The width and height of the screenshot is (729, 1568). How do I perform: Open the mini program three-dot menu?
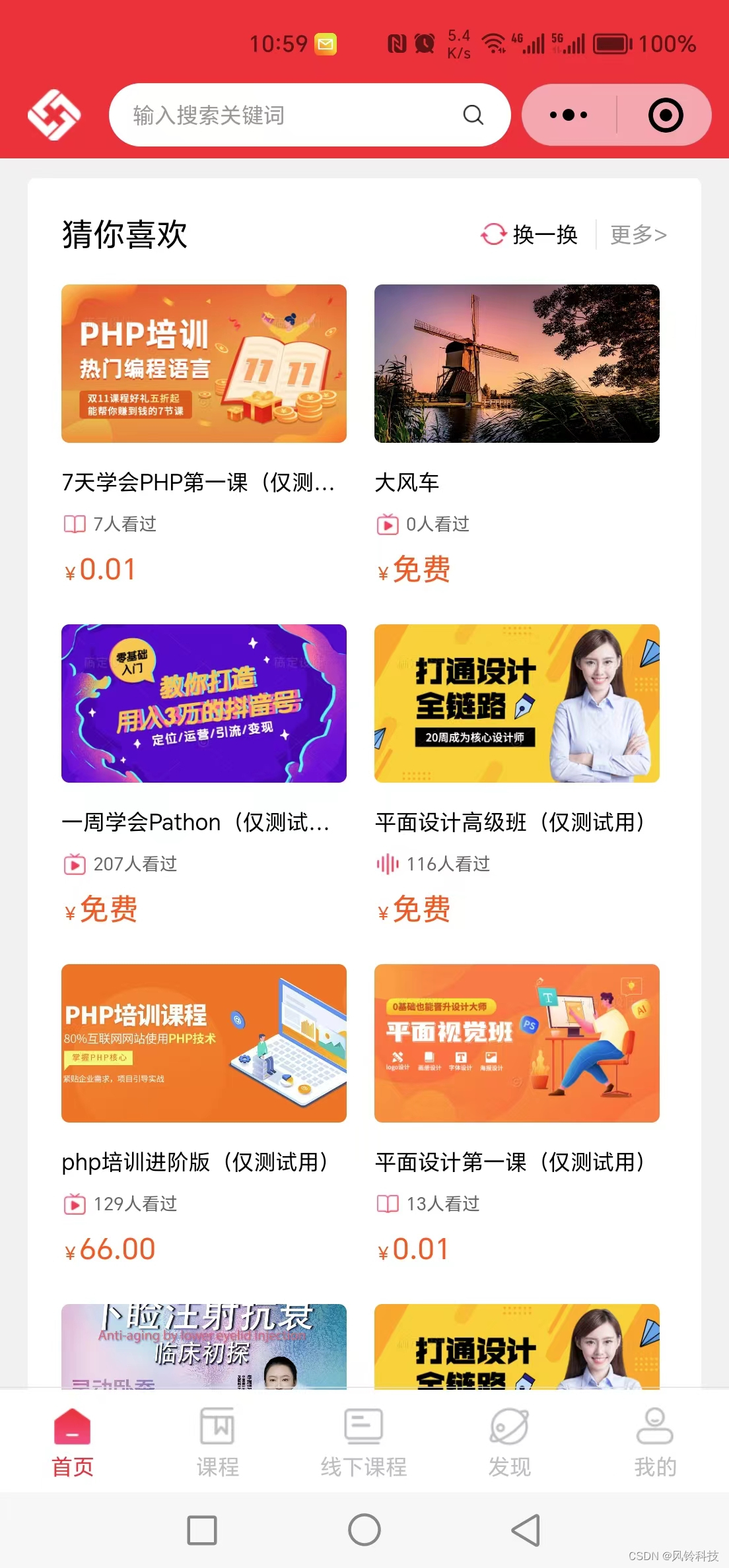click(568, 115)
